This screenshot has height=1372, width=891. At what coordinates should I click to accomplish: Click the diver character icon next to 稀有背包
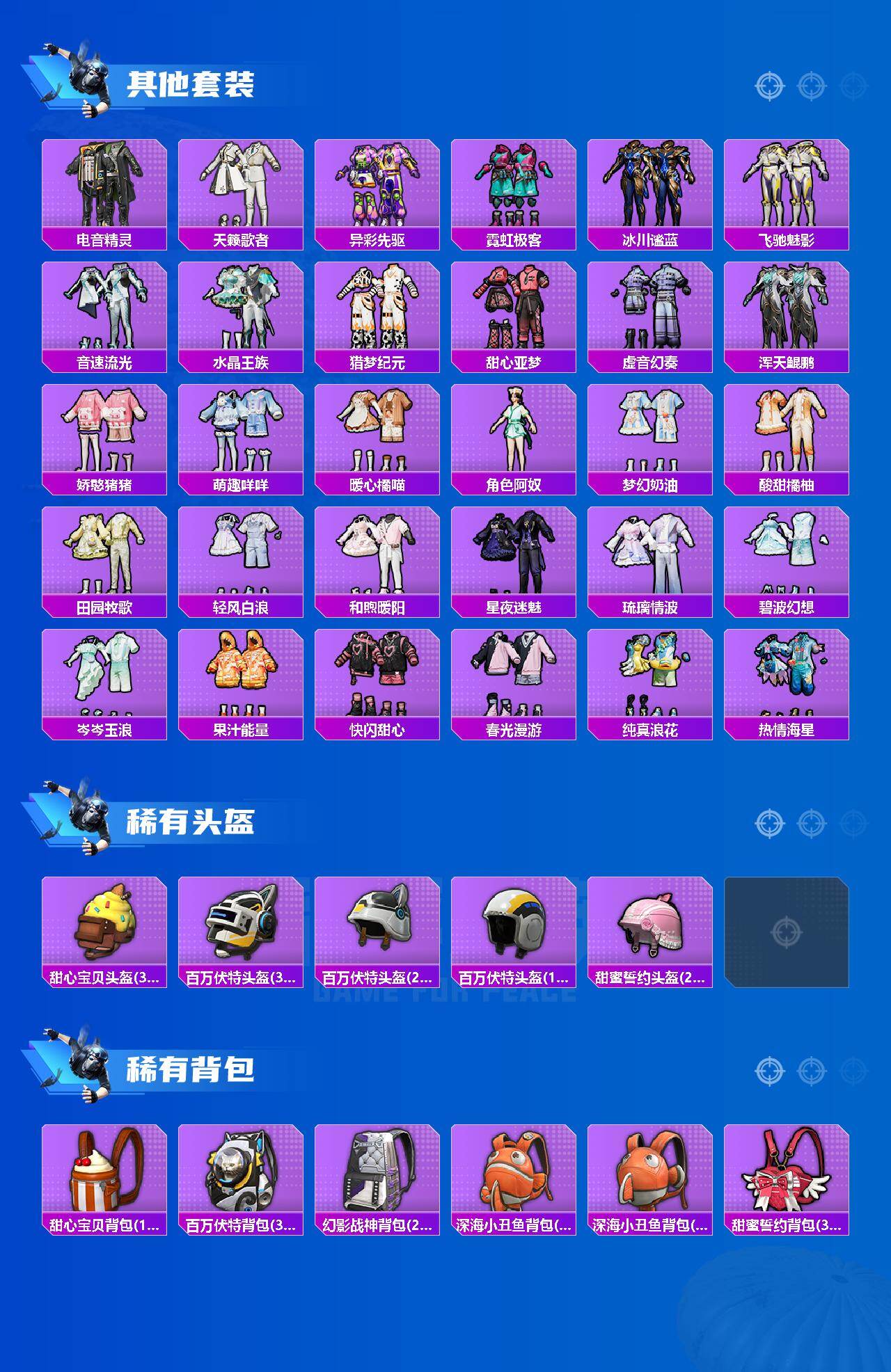point(87,1066)
